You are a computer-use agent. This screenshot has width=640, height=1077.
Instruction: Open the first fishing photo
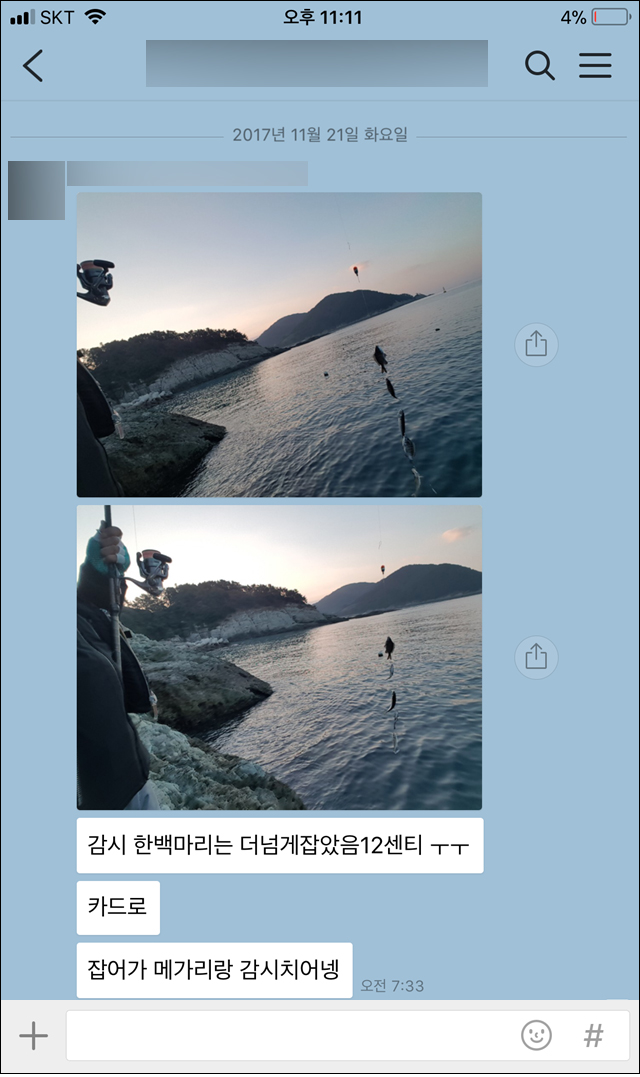(x=279, y=345)
